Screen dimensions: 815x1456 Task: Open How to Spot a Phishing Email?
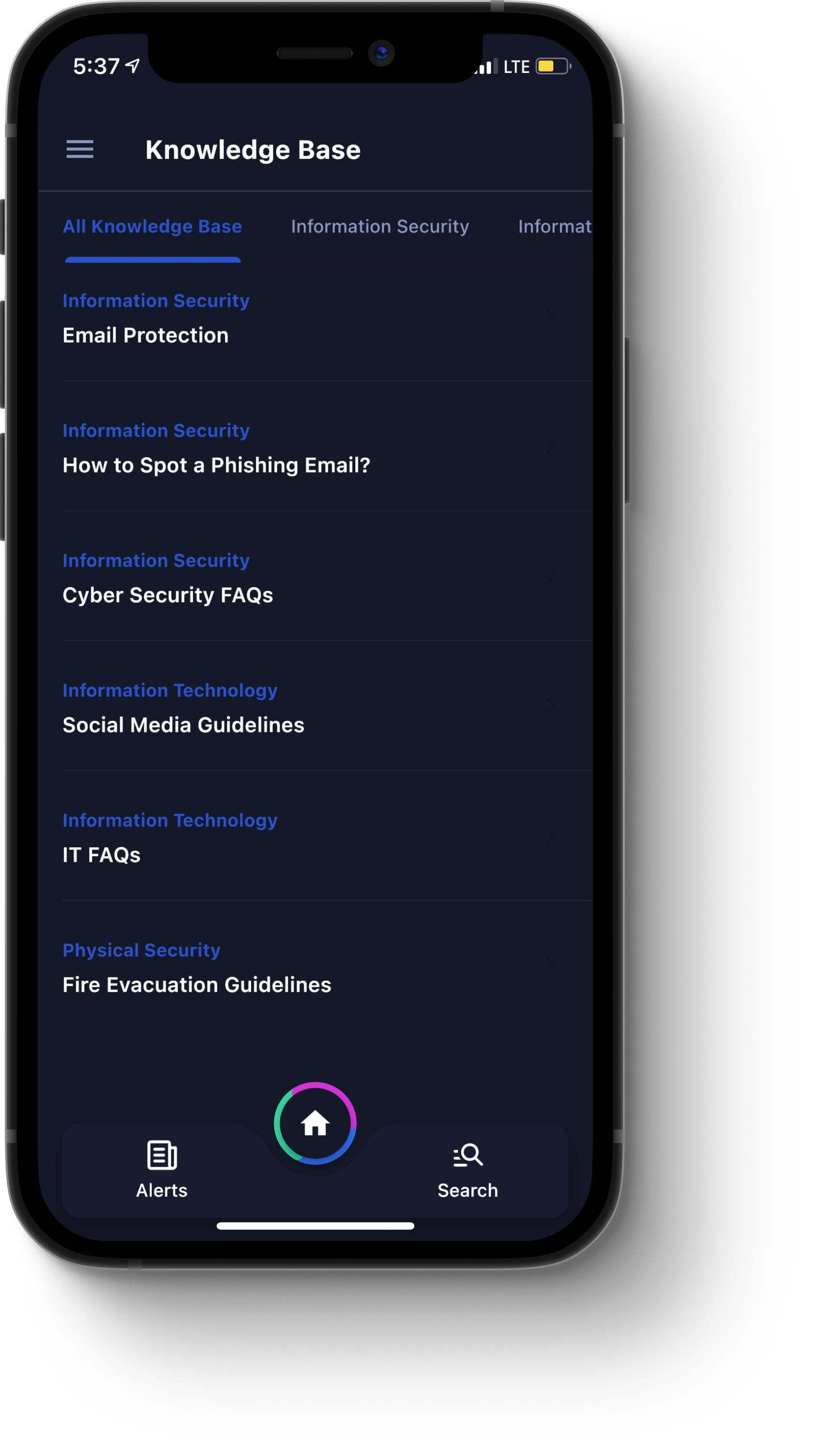(308, 448)
